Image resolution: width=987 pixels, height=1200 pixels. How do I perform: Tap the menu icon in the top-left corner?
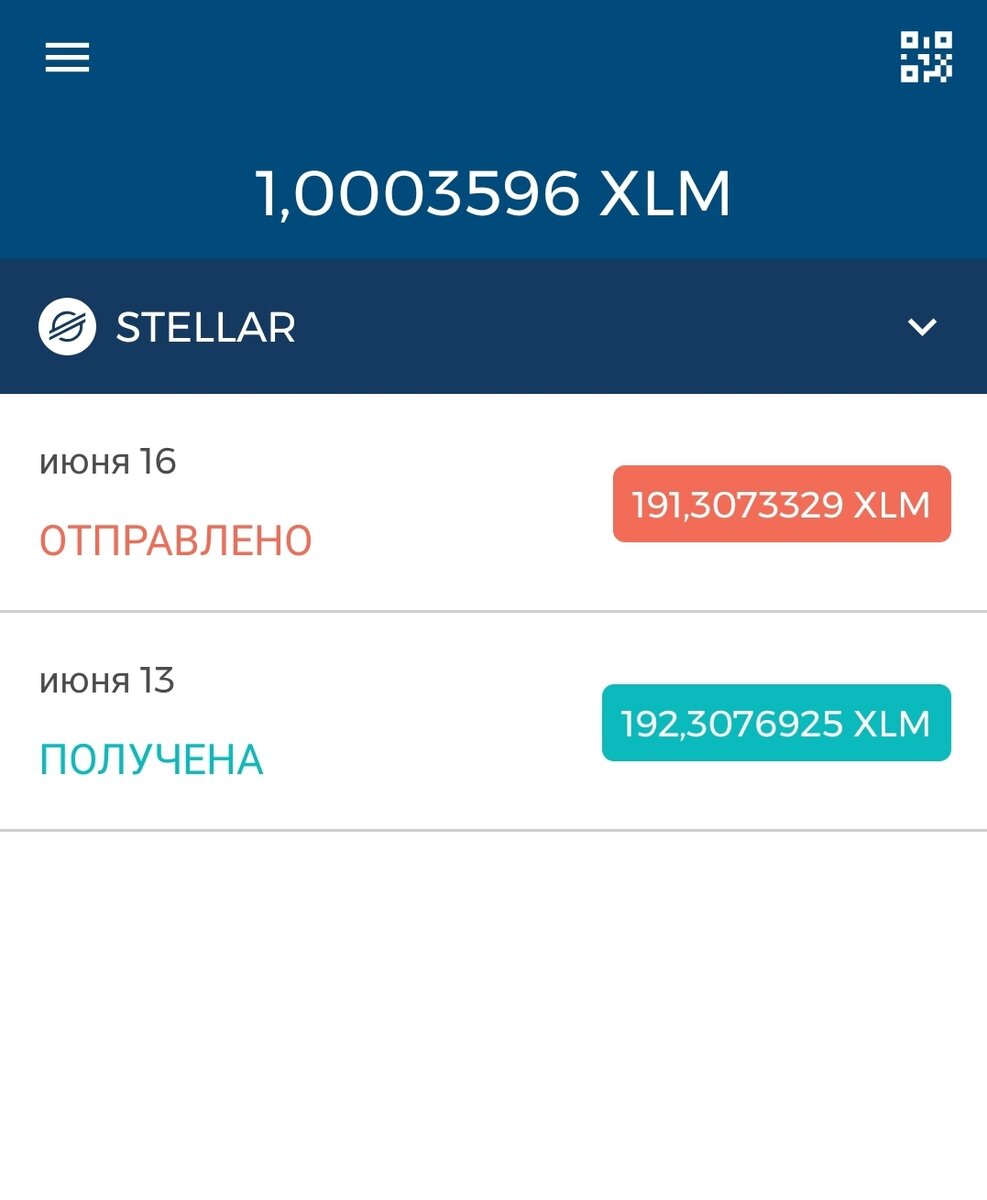point(66,57)
